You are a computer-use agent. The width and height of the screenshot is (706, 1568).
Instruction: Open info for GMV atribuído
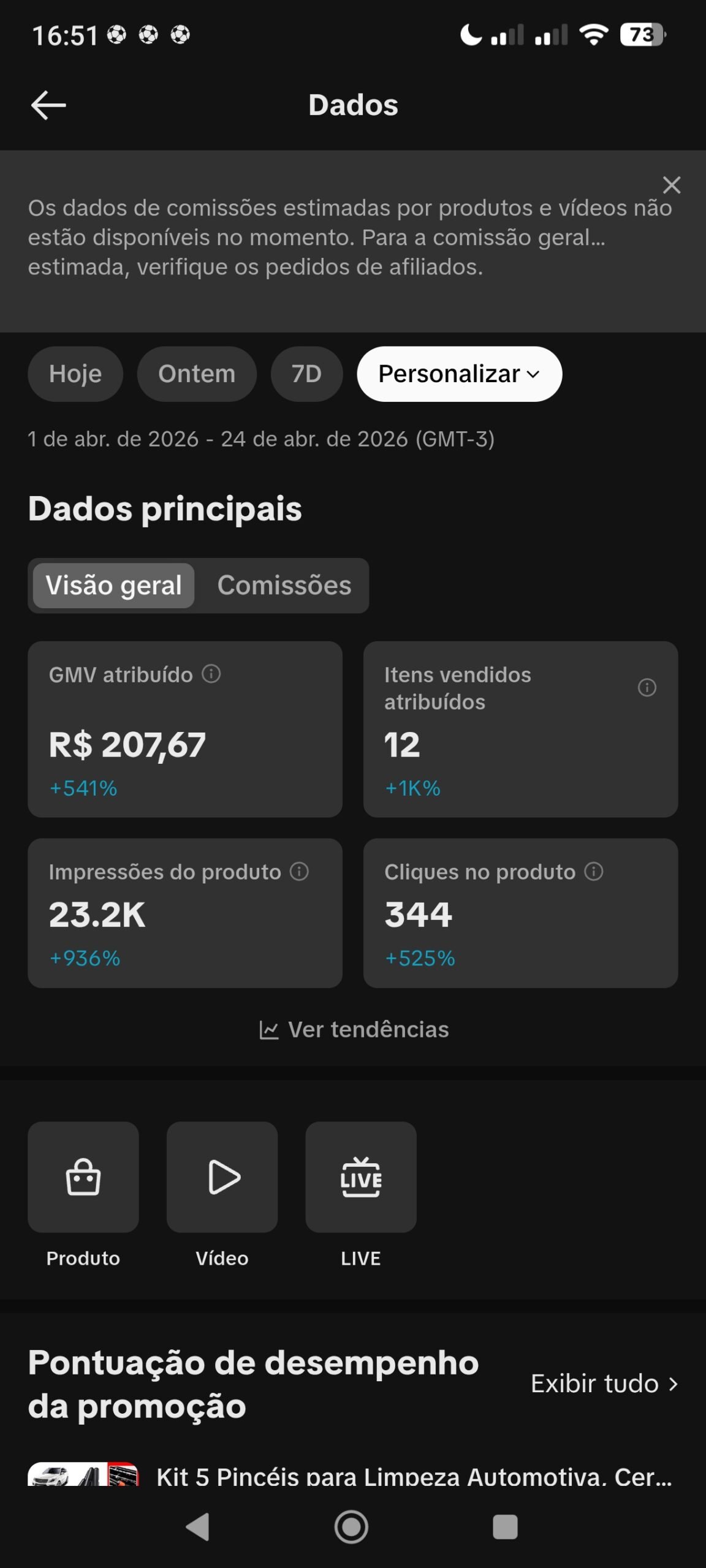point(211,674)
